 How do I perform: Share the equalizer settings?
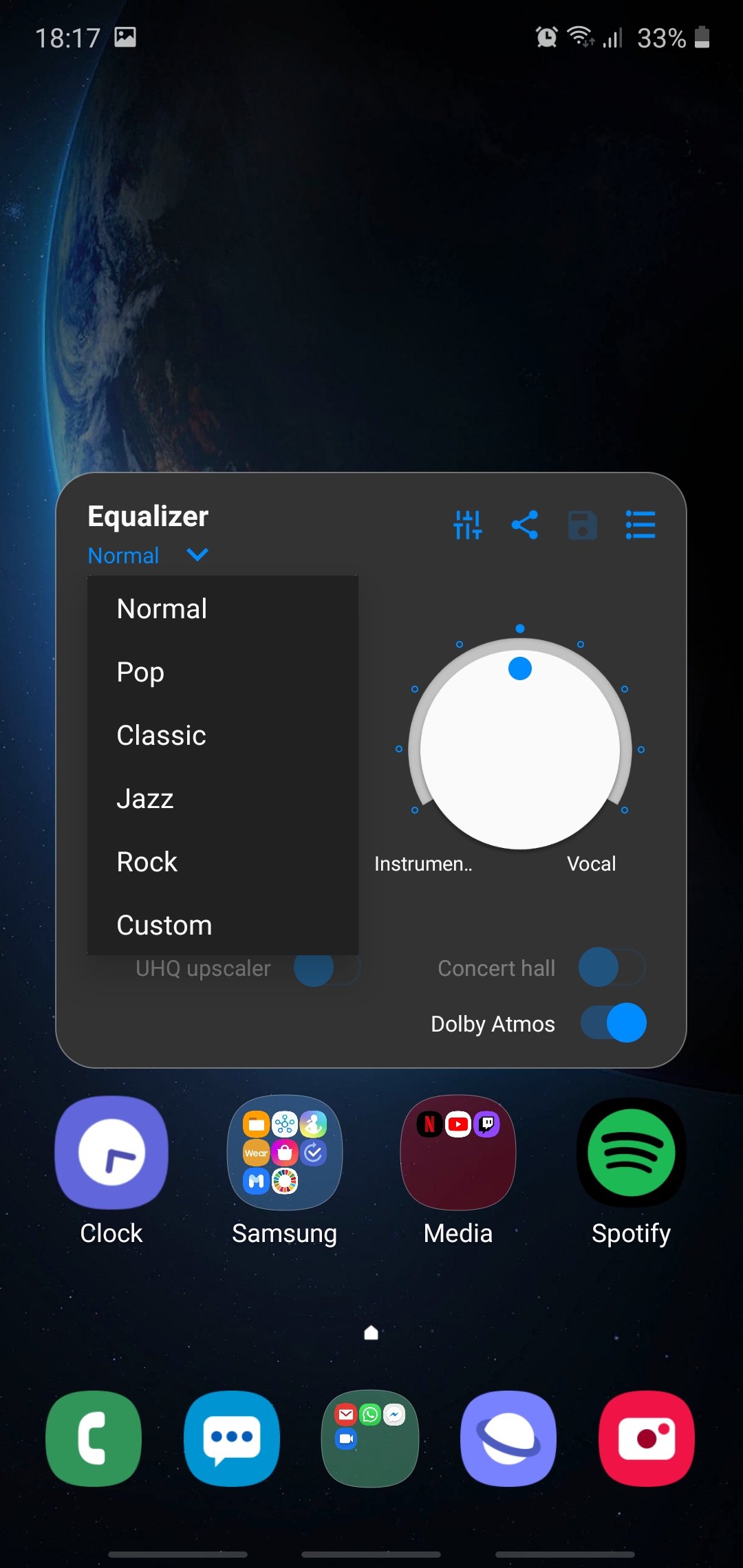tap(525, 525)
